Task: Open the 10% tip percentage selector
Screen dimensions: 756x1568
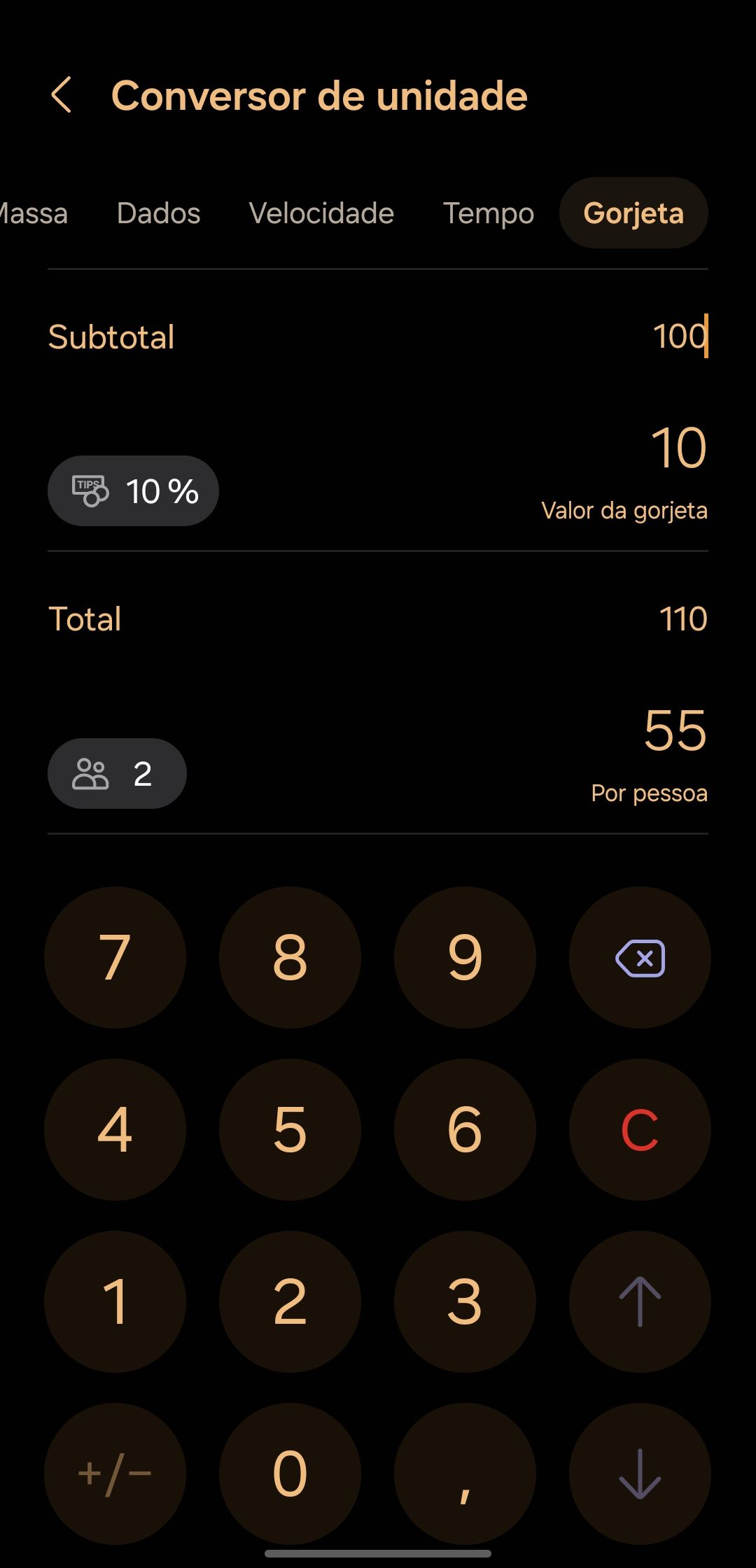Action: [133, 490]
